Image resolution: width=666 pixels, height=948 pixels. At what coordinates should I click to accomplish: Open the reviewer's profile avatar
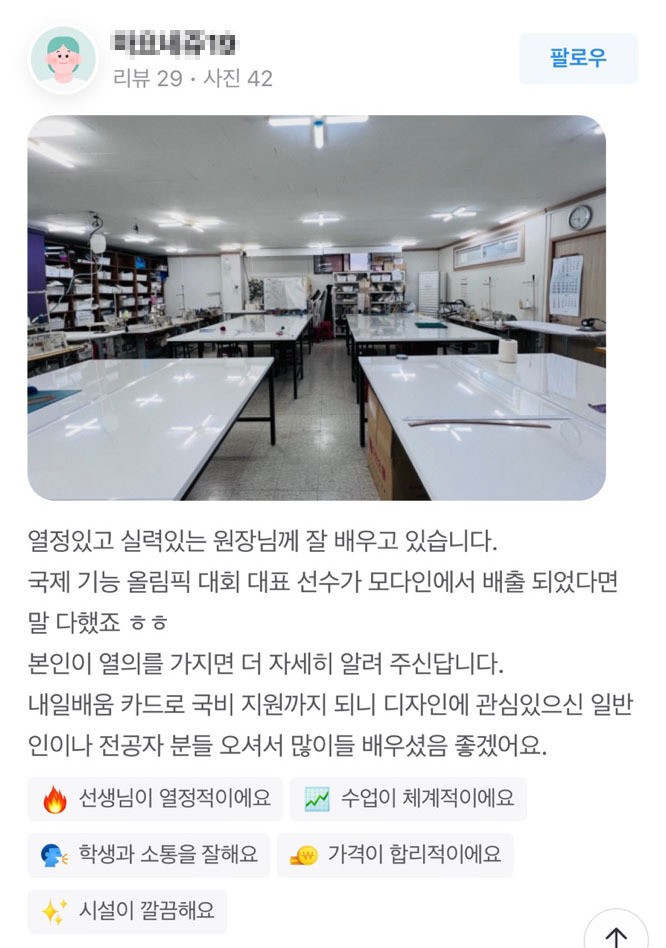coord(63,60)
